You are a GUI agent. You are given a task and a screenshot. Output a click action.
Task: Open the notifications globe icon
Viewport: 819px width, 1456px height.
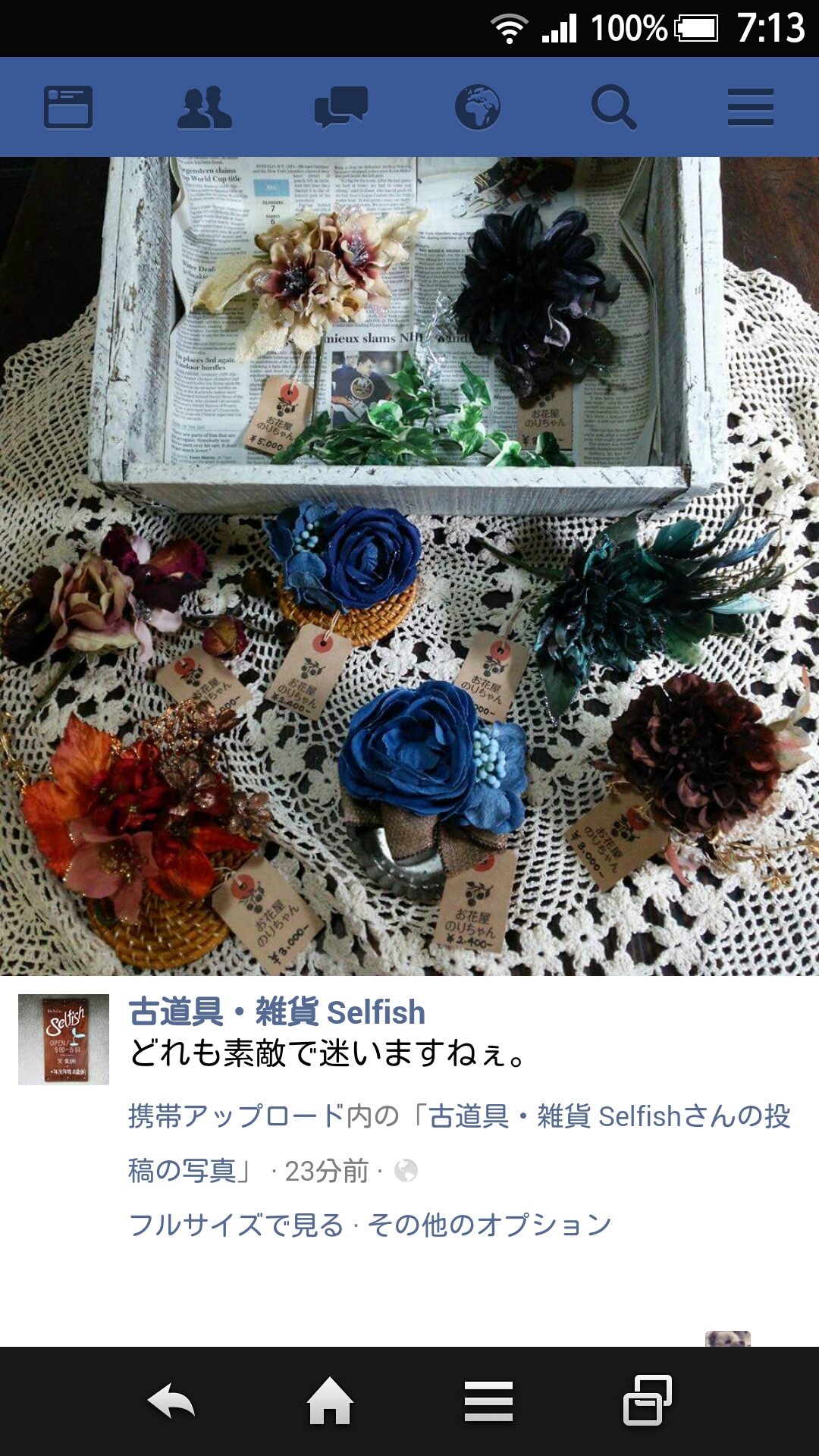pyautogui.click(x=477, y=107)
